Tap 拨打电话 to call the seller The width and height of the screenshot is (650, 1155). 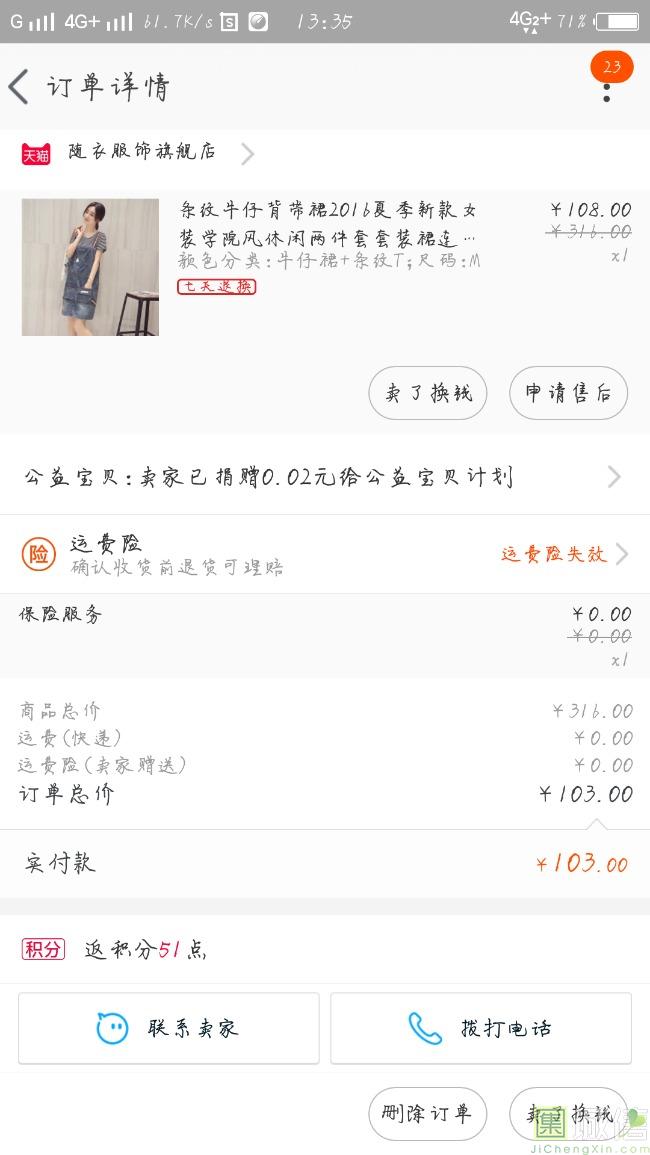480,1028
